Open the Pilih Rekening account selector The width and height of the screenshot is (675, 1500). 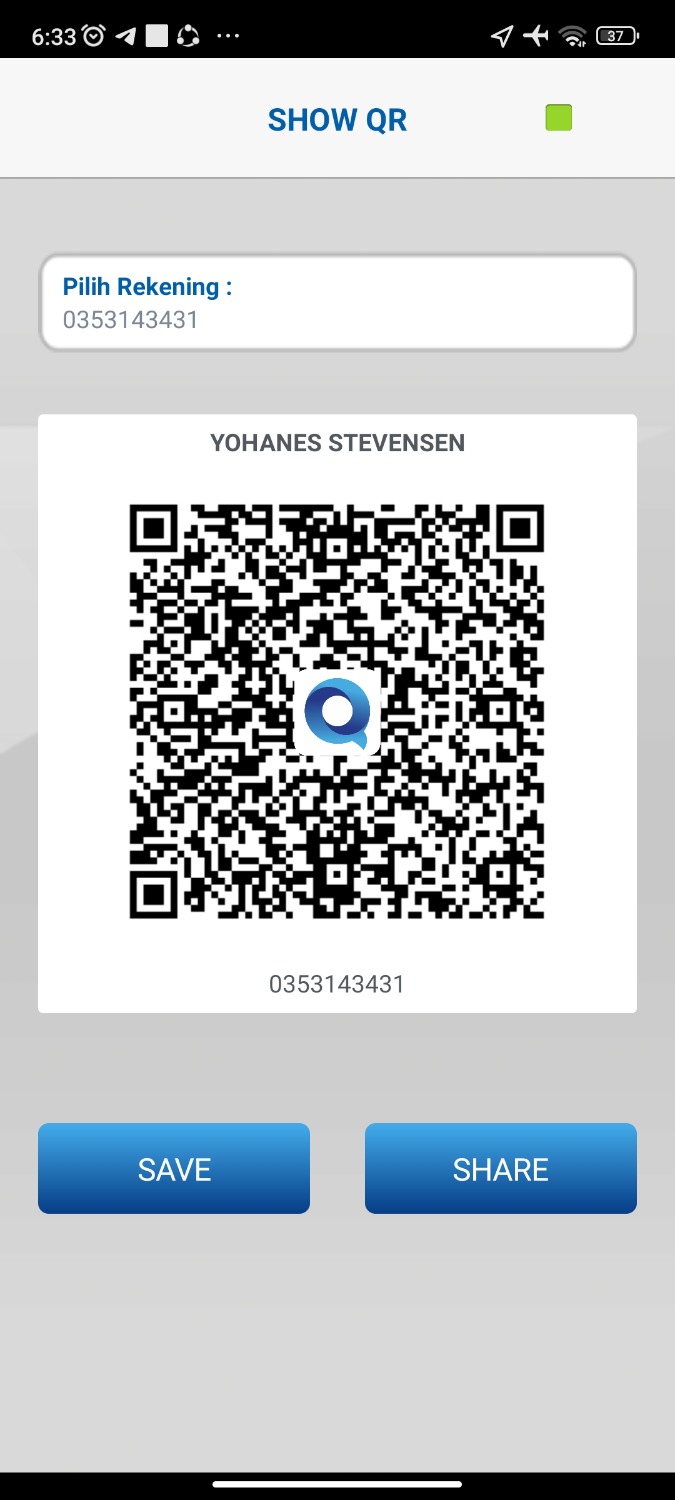[x=337, y=303]
